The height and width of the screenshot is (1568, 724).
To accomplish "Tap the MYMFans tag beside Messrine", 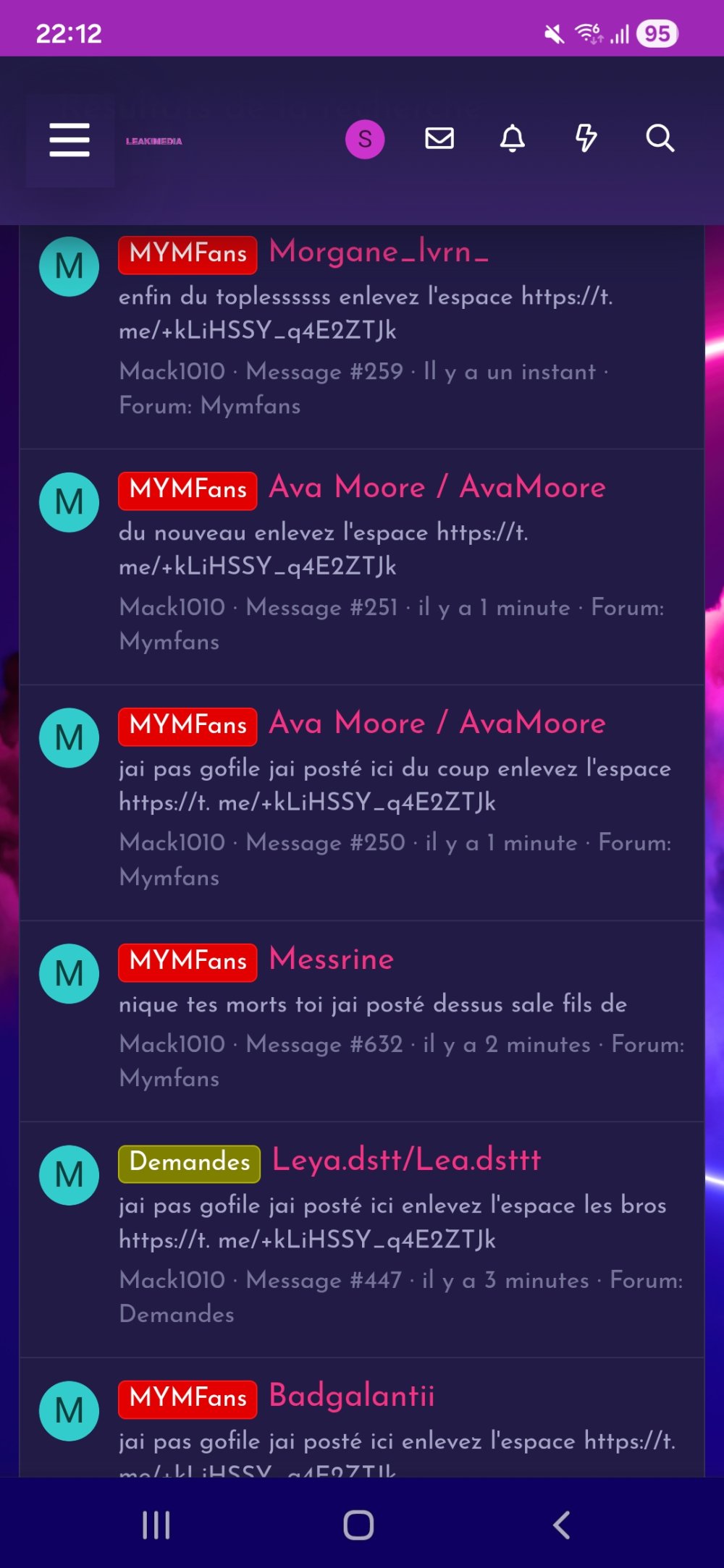I will coord(188,962).
